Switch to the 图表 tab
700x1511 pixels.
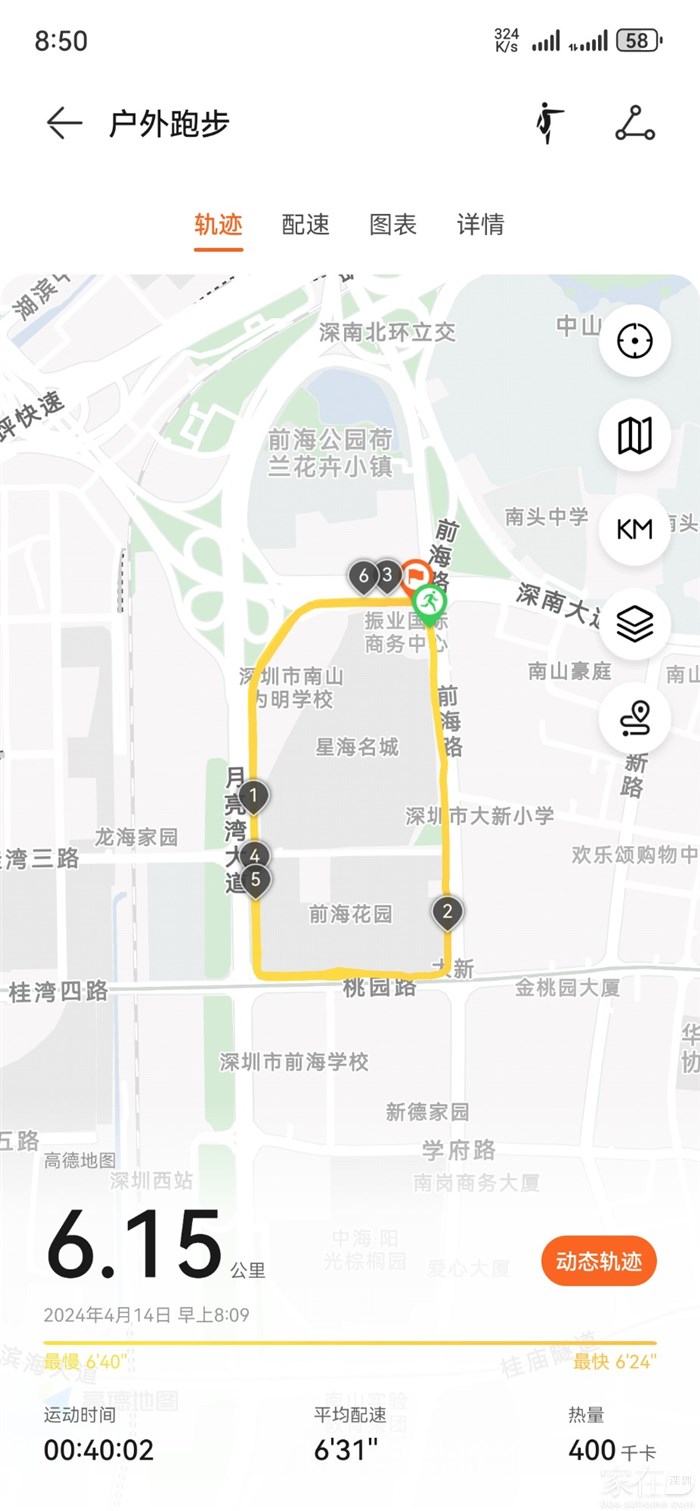(x=393, y=224)
